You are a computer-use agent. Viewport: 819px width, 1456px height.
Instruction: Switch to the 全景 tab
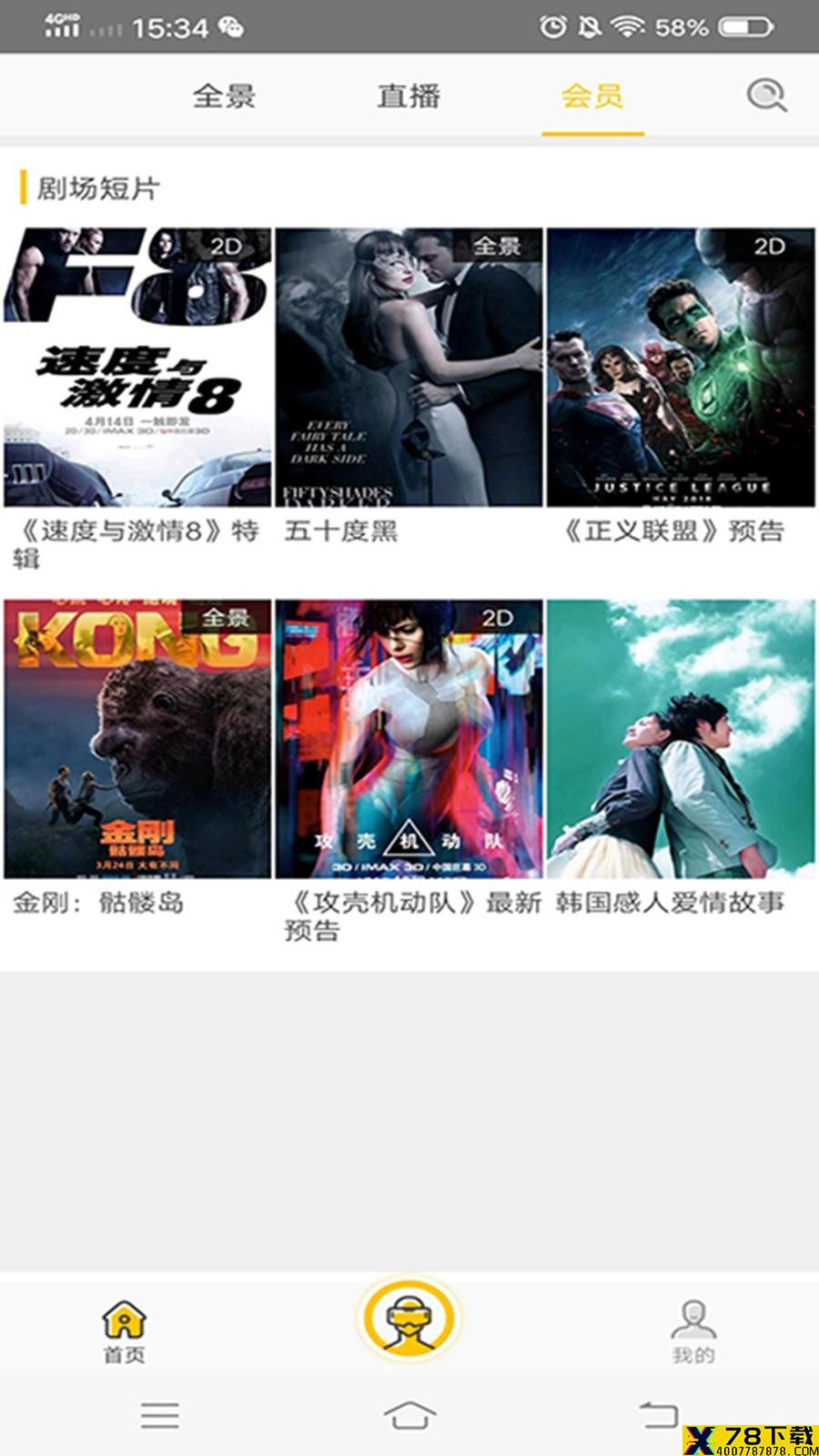[224, 96]
